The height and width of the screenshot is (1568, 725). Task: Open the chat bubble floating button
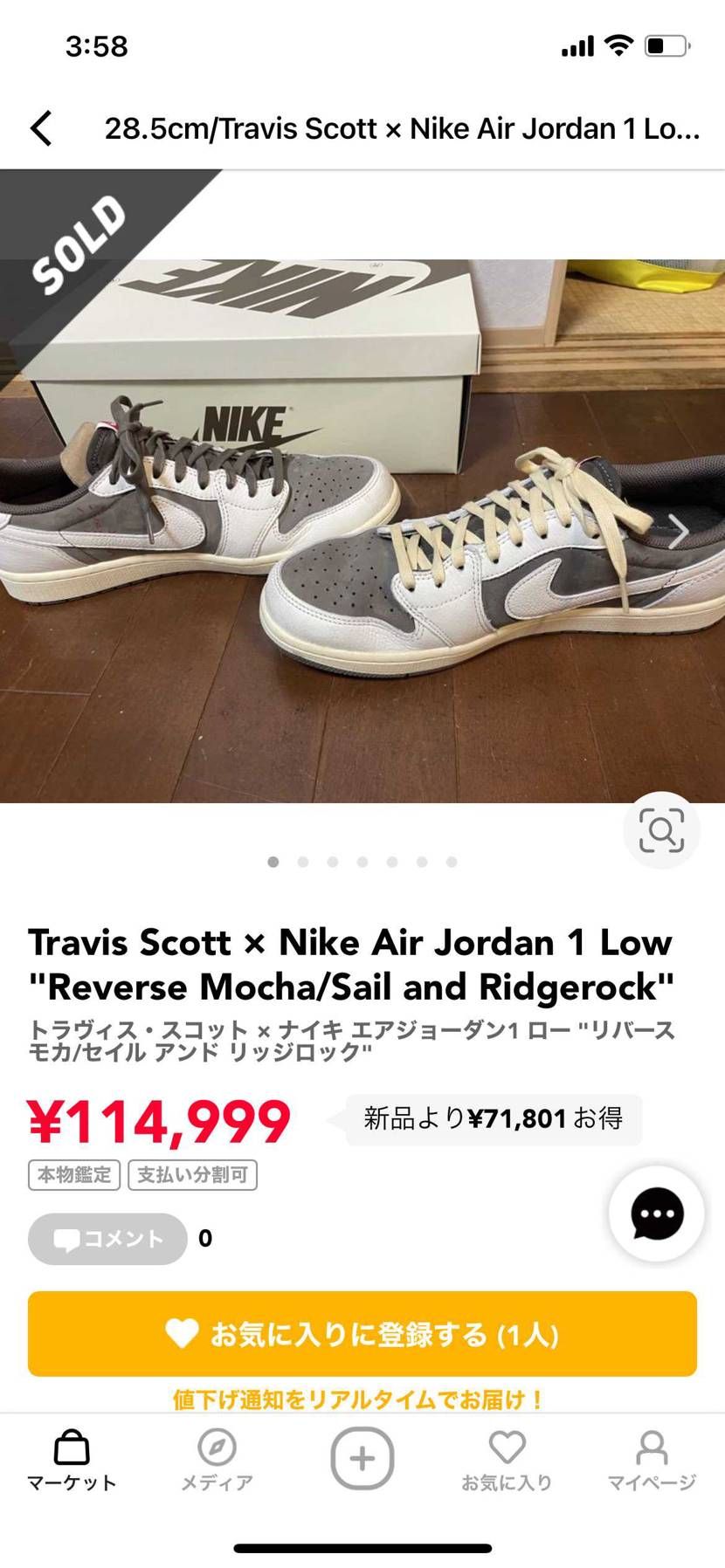coord(657,1214)
